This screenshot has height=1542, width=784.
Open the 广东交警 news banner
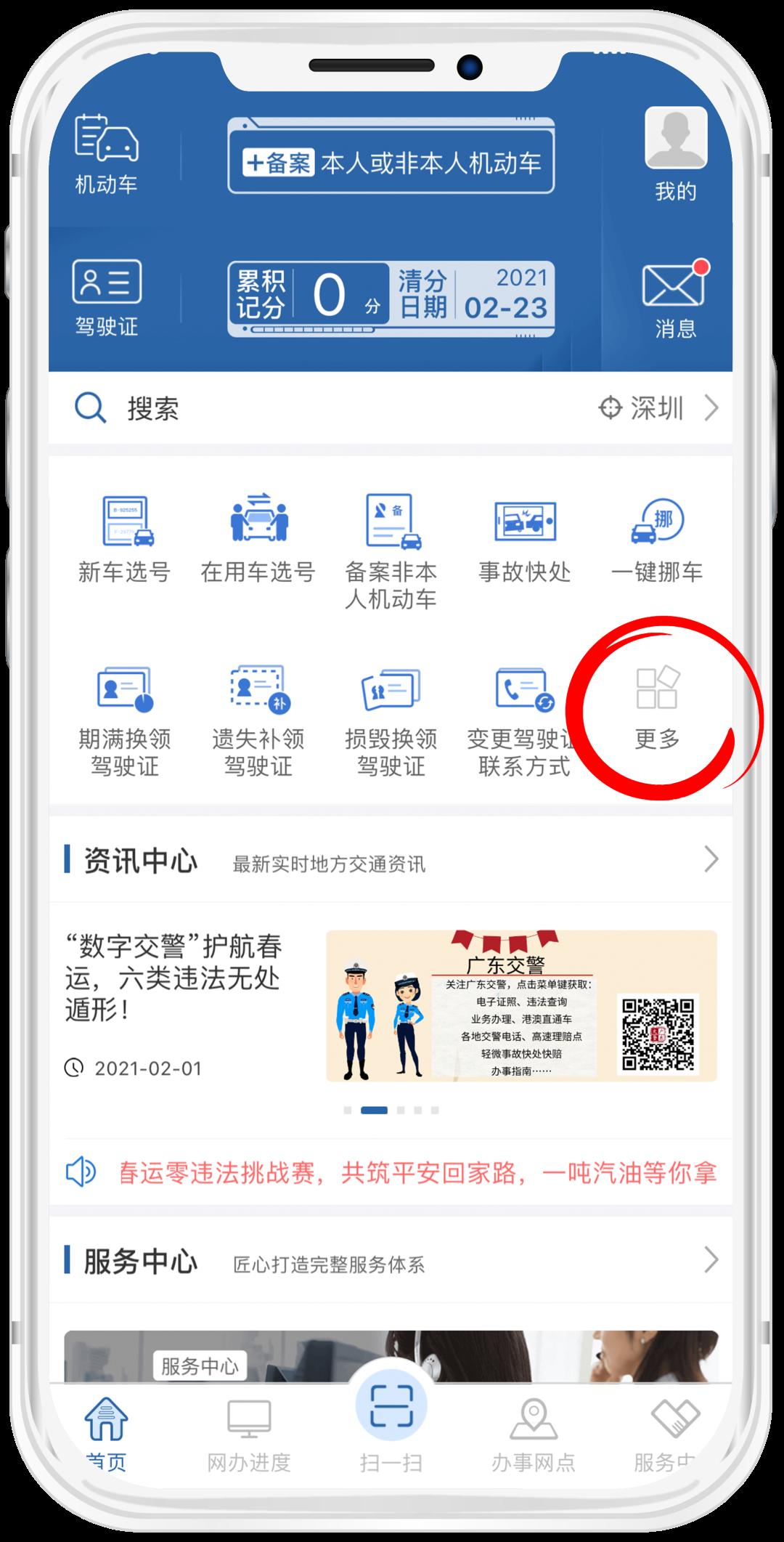pos(521,1005)
